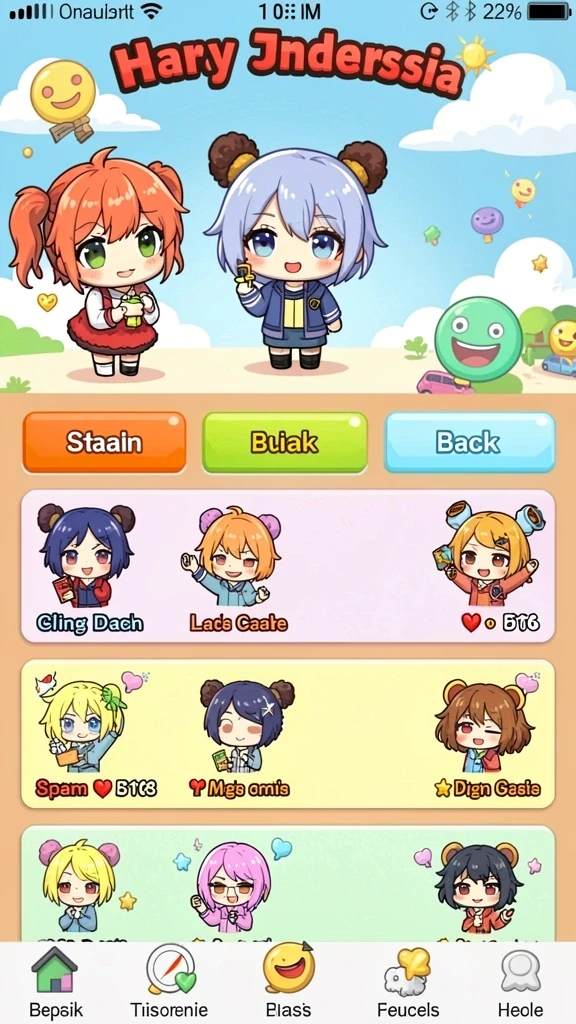This screenshot has width=576, height=1024.
Task: Open the Tiisorenie compass tab
Action: (x=169, y=984)
